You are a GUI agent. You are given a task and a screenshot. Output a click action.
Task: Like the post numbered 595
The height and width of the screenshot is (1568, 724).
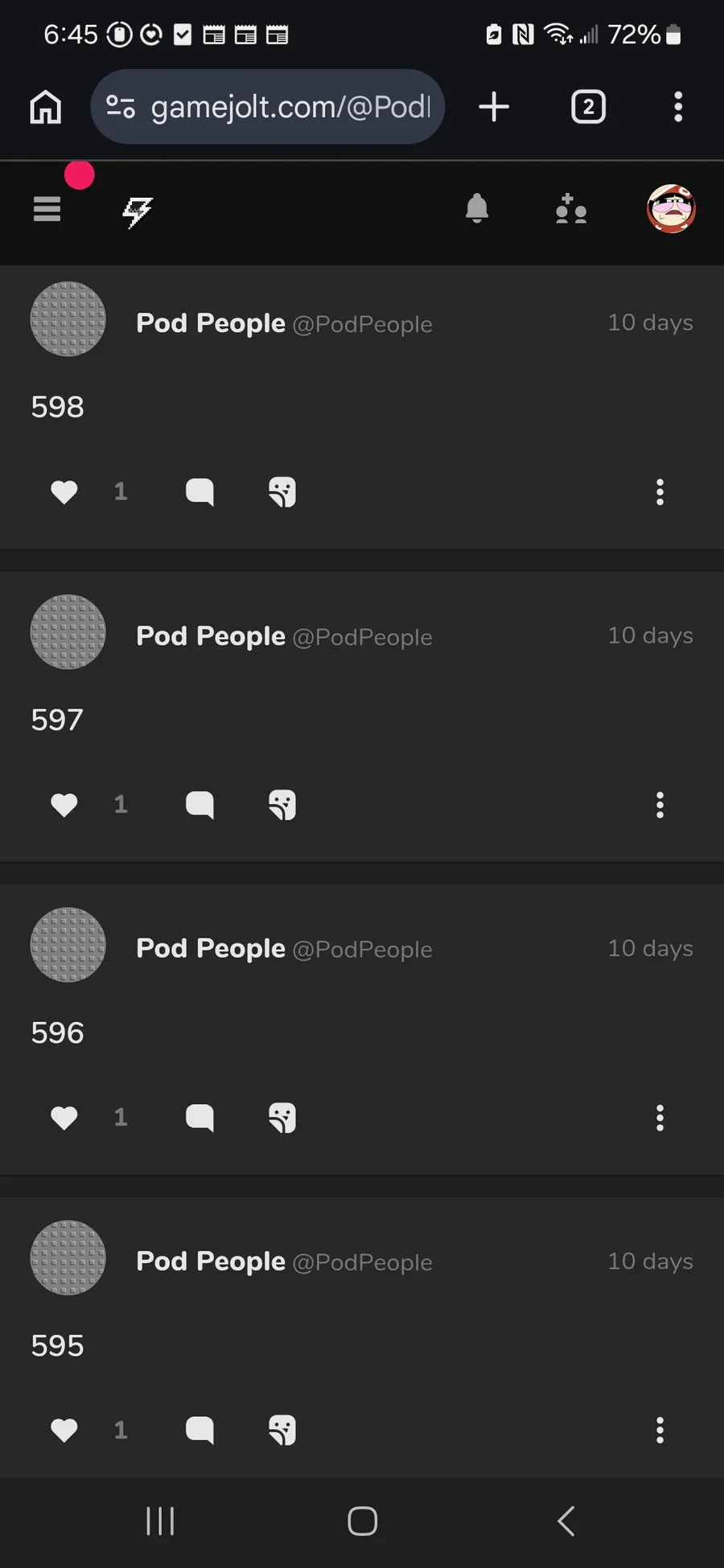tap(64, 1430)
